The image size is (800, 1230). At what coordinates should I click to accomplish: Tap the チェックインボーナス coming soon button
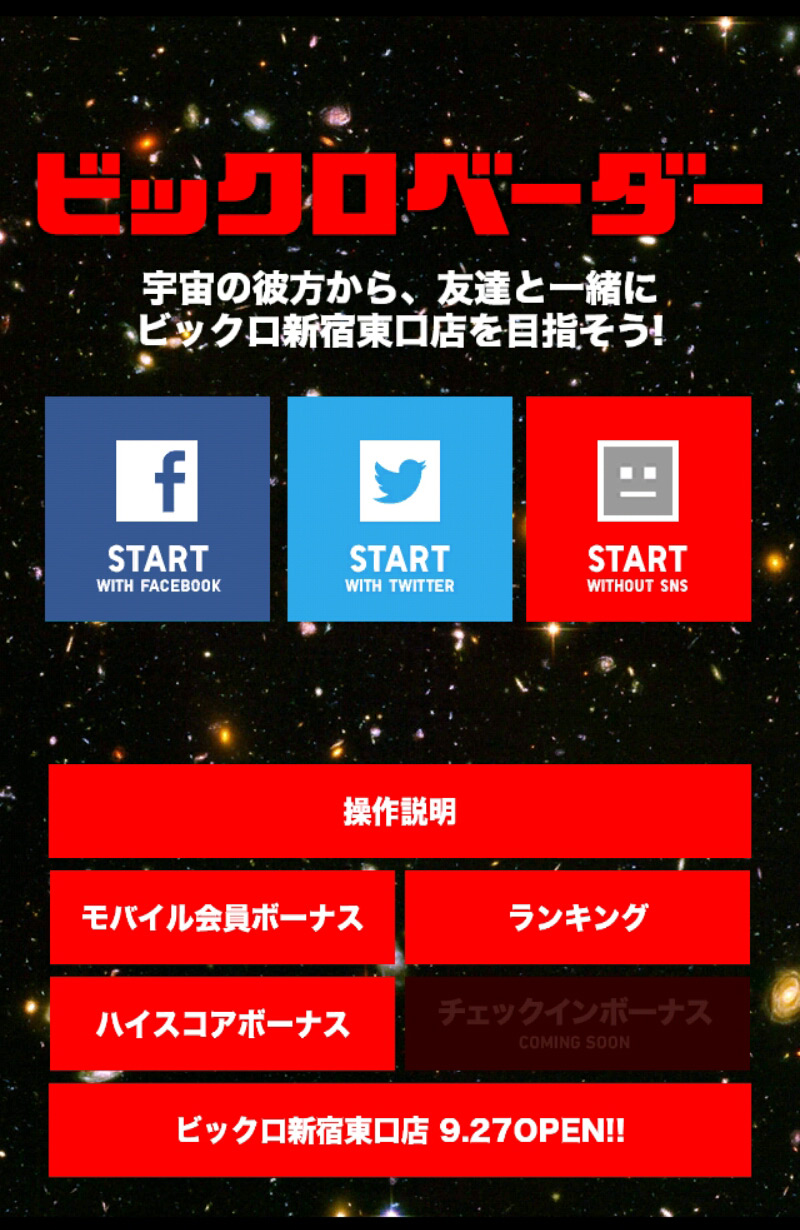[x=577, y=1023]
